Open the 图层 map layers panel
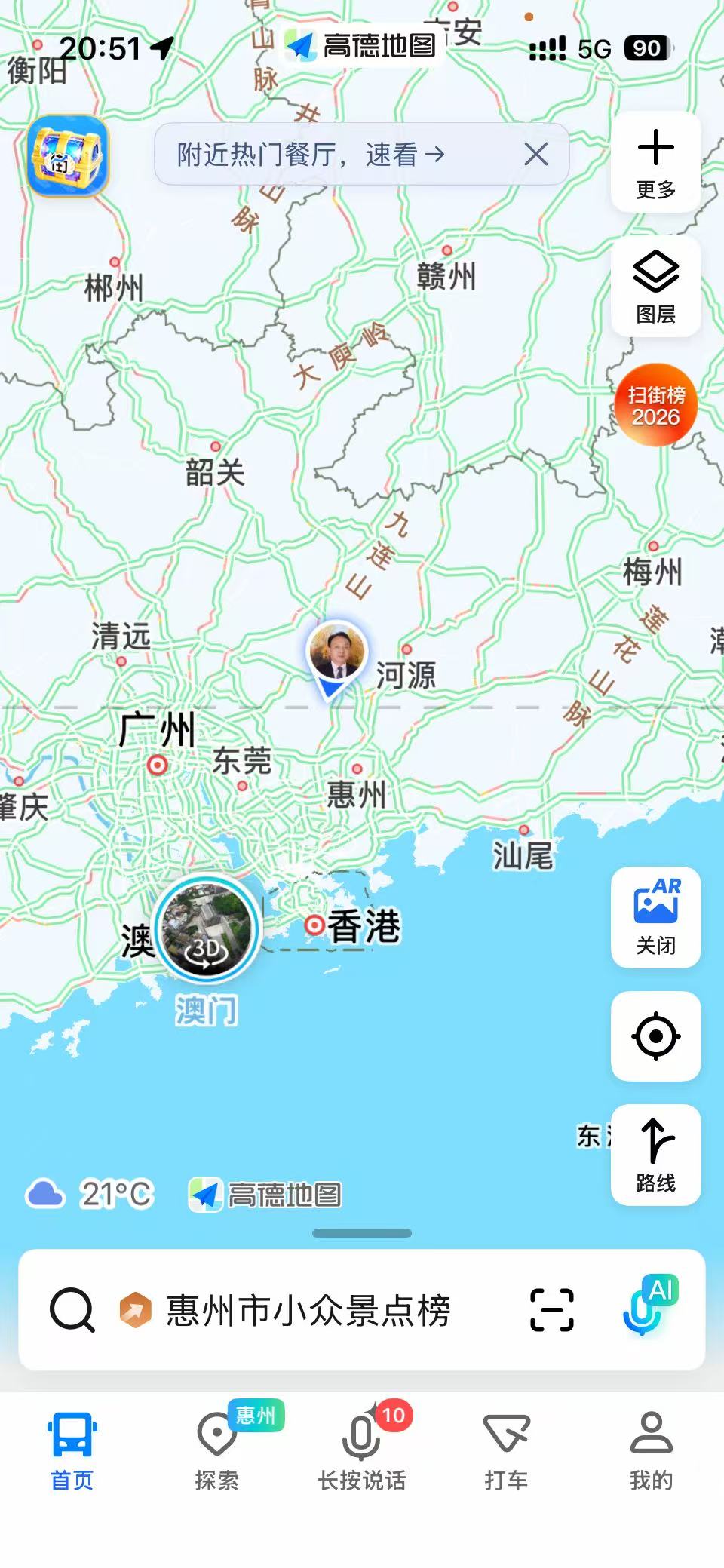Image resolution: width=724 pixels, height=1568 pixels. [655, 286]
